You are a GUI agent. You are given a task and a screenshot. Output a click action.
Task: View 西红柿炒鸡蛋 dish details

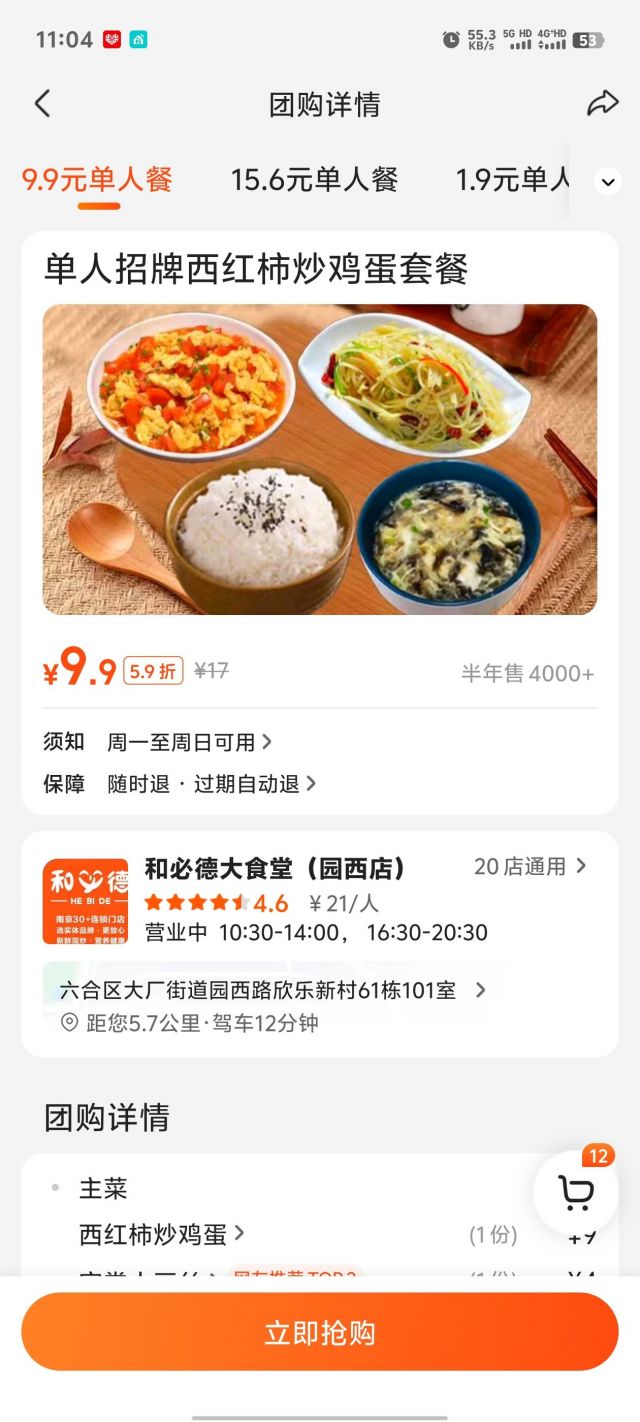click(162, 1235)
